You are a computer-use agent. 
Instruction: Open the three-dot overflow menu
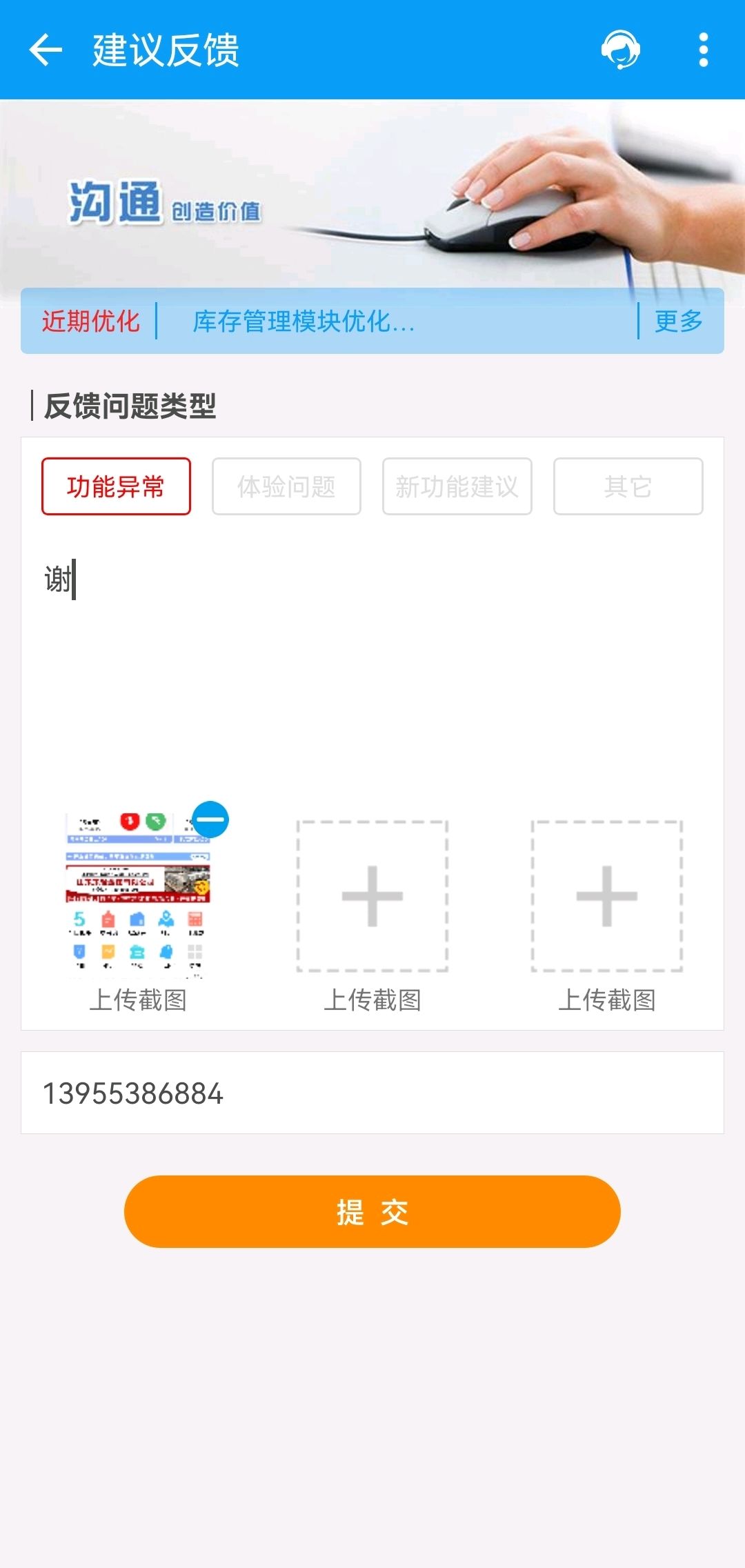point(703,50)
